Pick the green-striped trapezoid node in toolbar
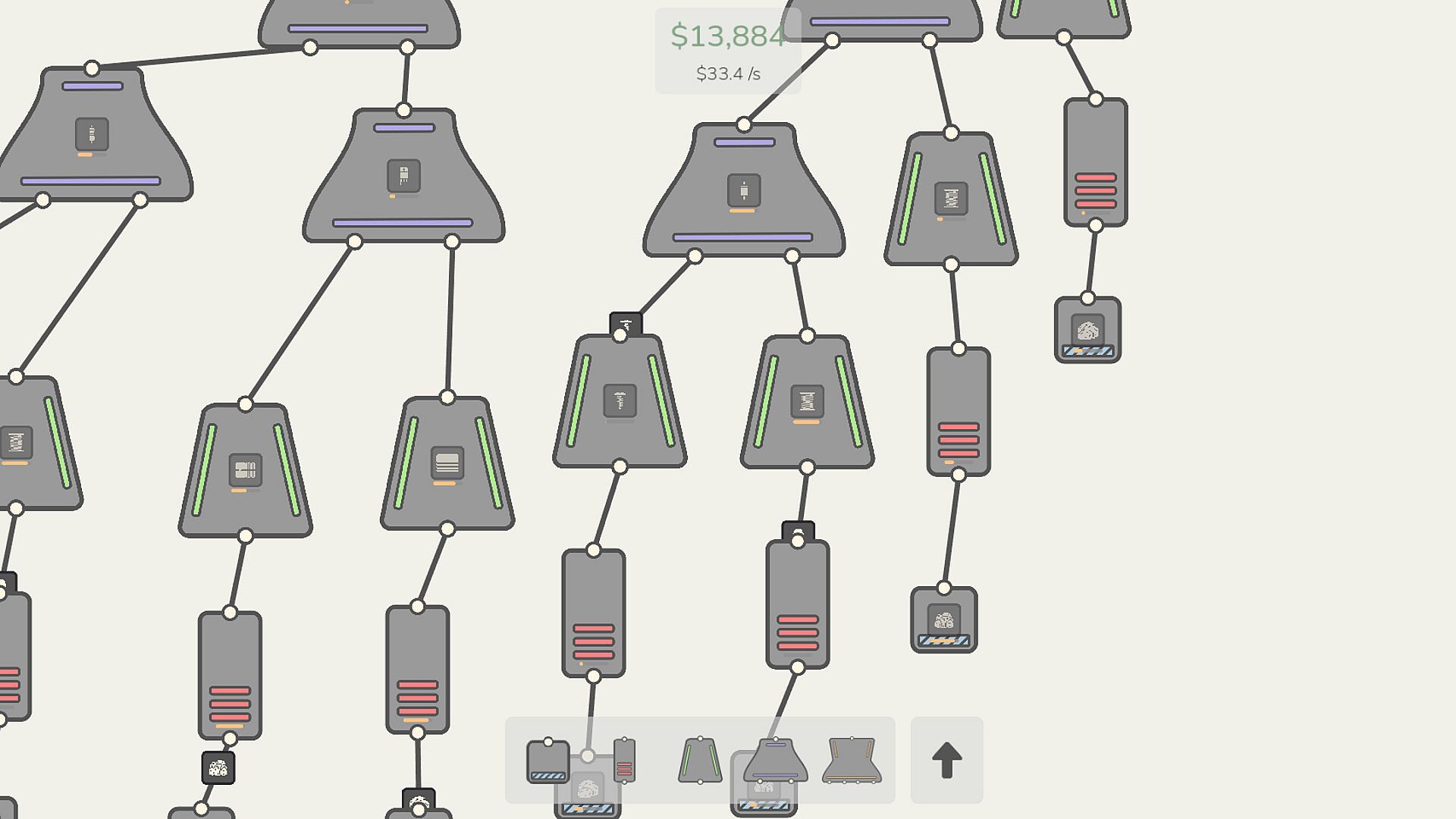Image resolution: width=1456 pixels, height=819 pixels. [700, 760]
